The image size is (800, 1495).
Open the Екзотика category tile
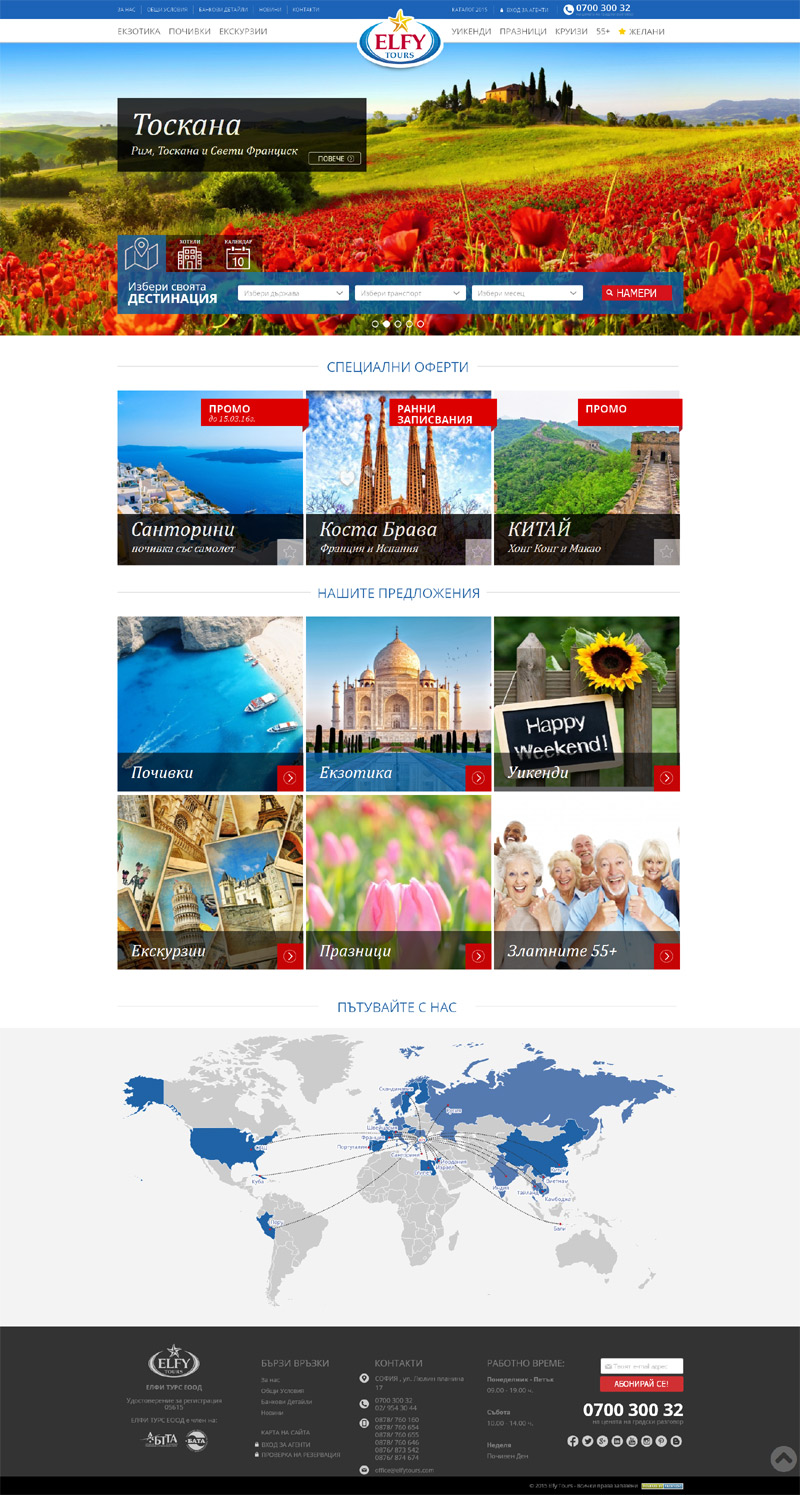coord(398,704)
